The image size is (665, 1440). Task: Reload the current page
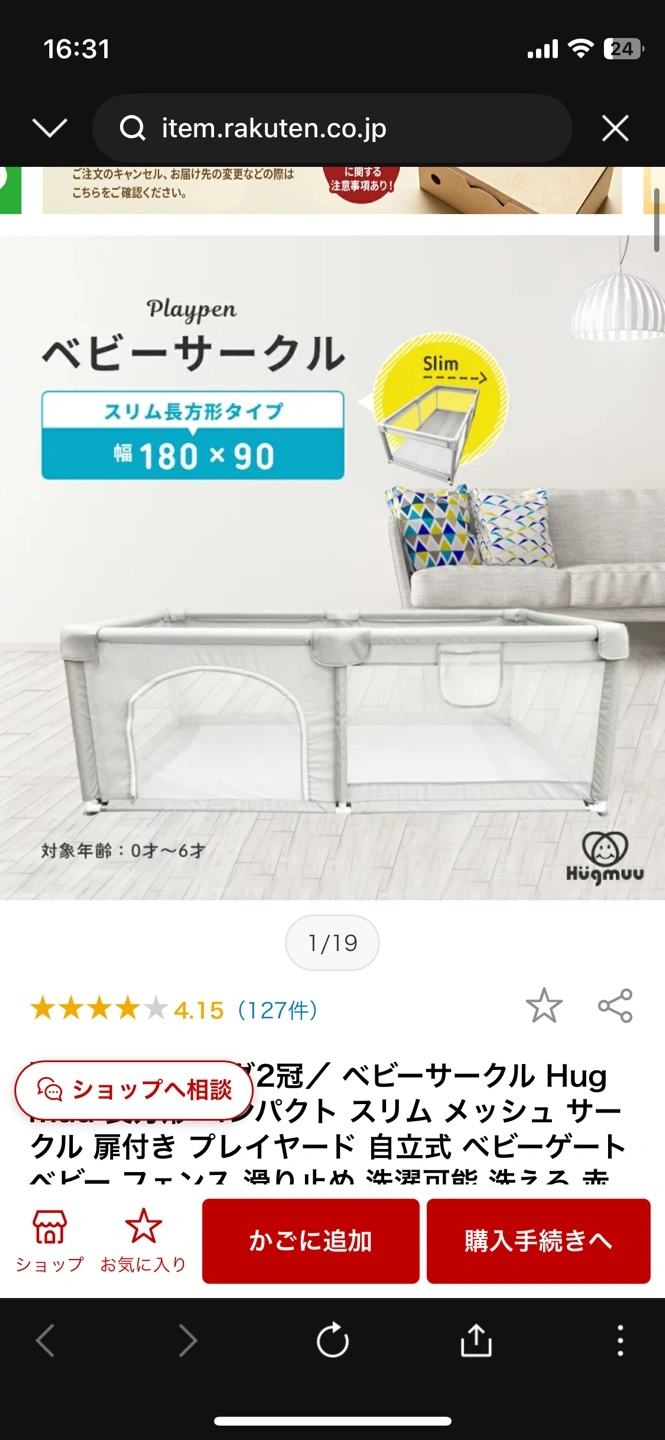pyautogui.click(x=332, y=1341)
